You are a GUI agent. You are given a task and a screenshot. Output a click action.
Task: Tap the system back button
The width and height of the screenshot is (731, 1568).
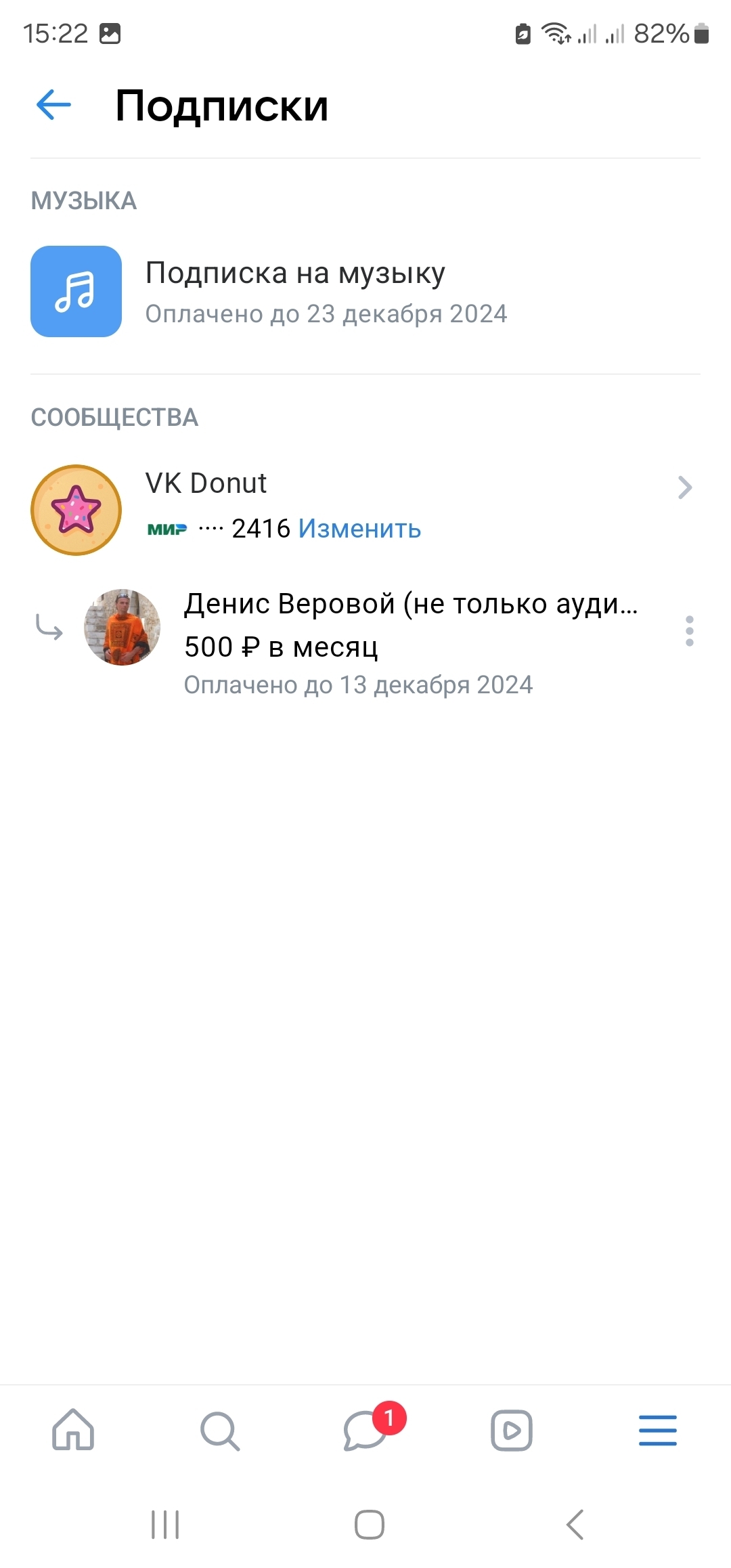click(575, 1525)
